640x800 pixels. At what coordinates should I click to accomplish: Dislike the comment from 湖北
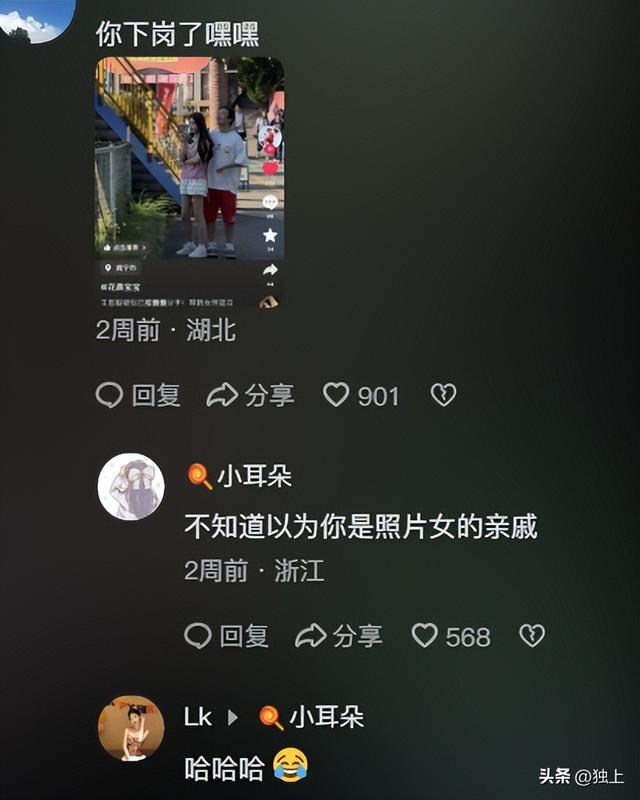point(443,395)
